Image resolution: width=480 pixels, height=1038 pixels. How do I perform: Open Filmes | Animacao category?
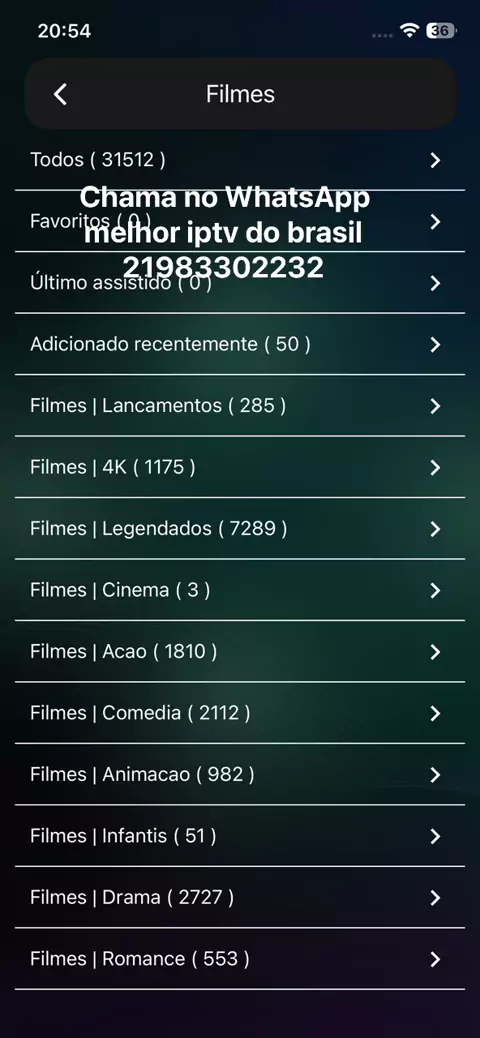pos(240,775)
